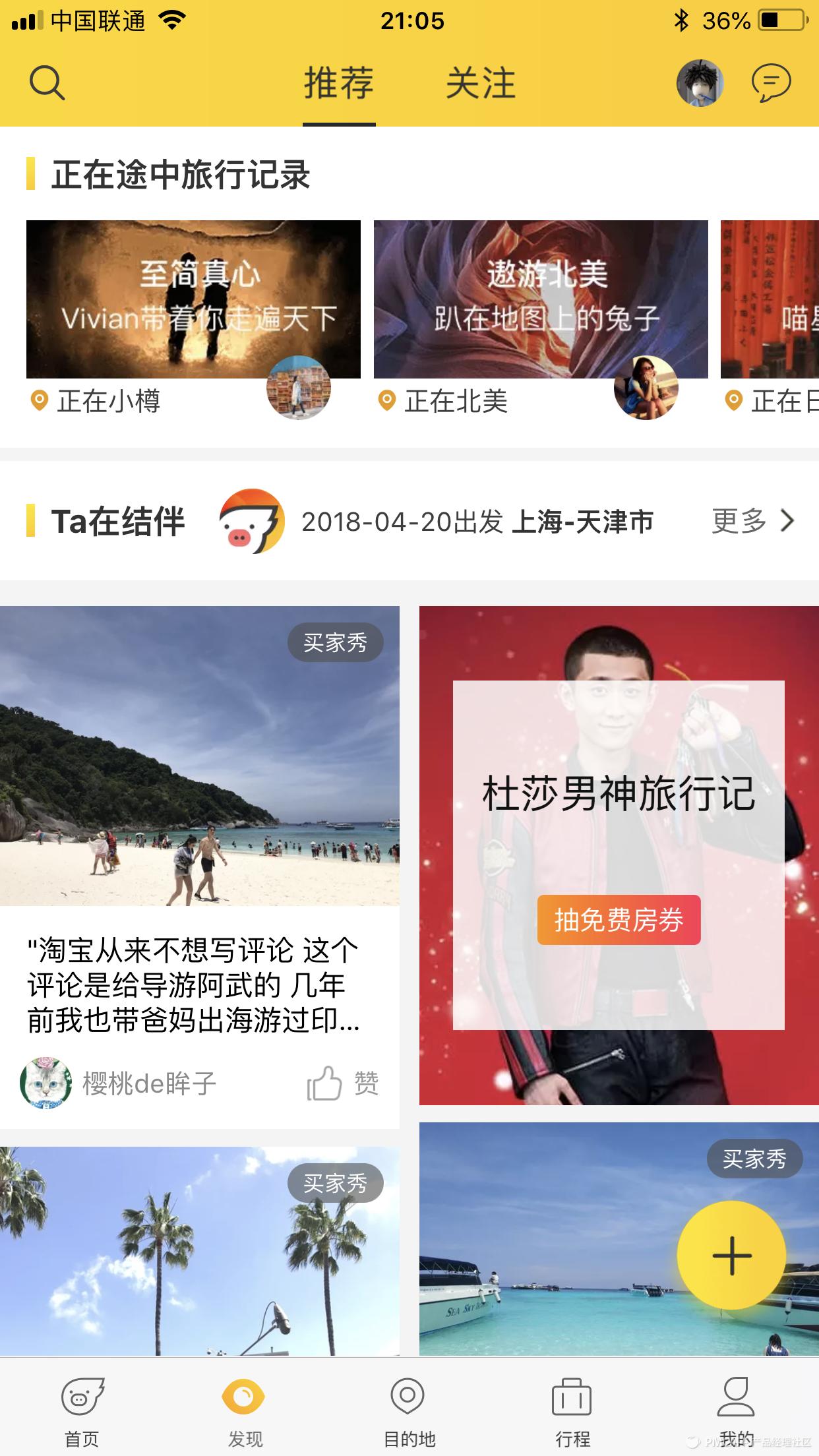Open messages via the chat bubble icon
819x1456 pixels.
pos(770,83)
